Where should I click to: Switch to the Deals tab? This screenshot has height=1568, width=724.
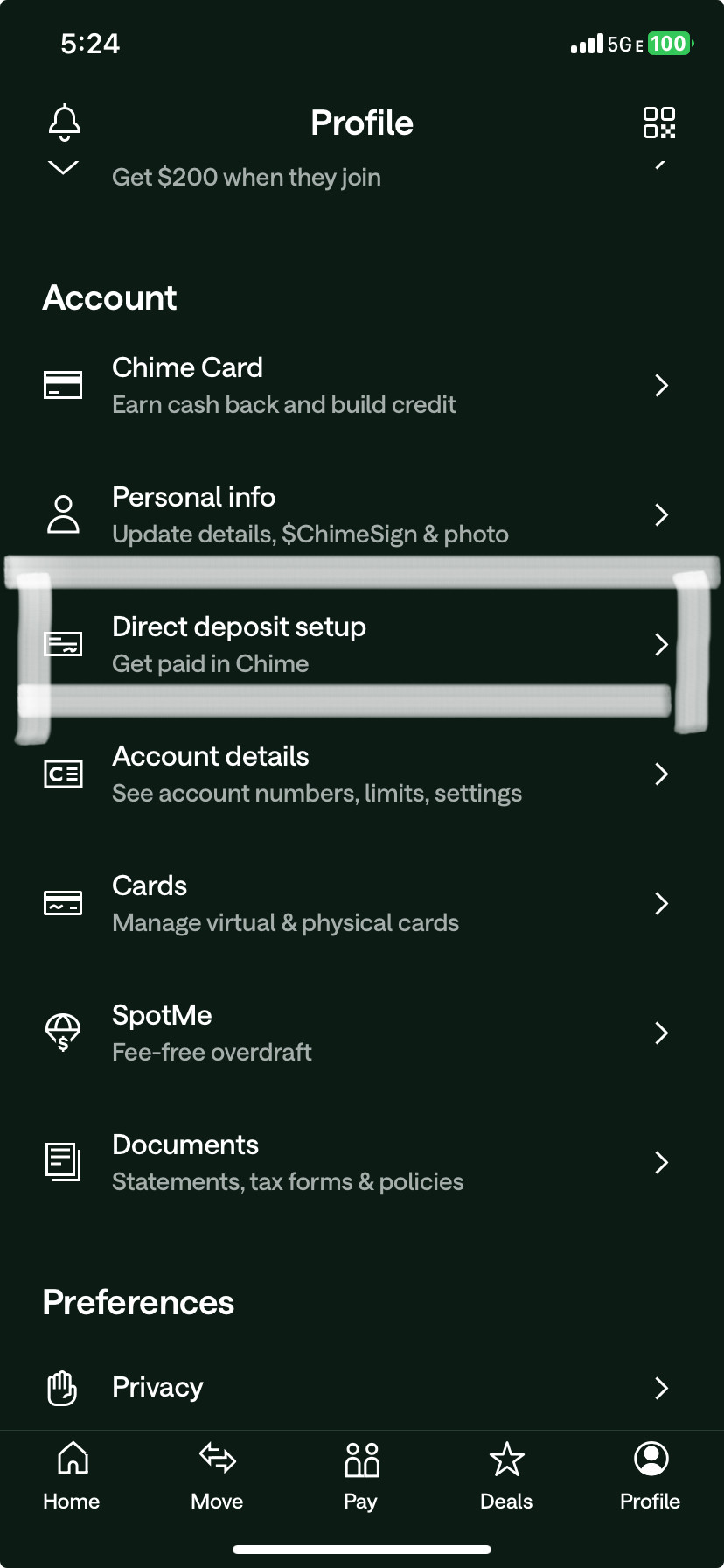click(506, 1476)
